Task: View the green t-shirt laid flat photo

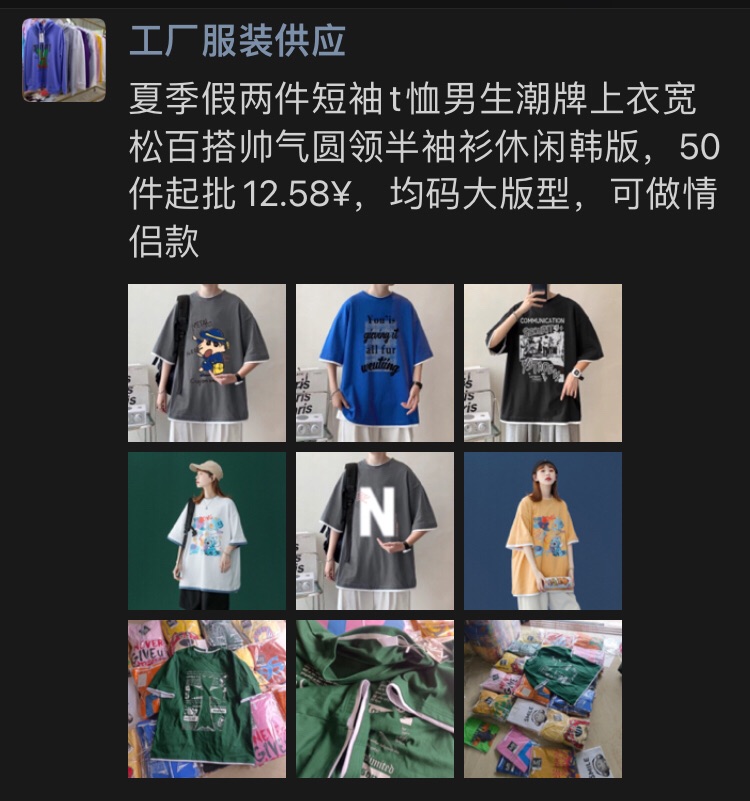Action: coord(207,699)
